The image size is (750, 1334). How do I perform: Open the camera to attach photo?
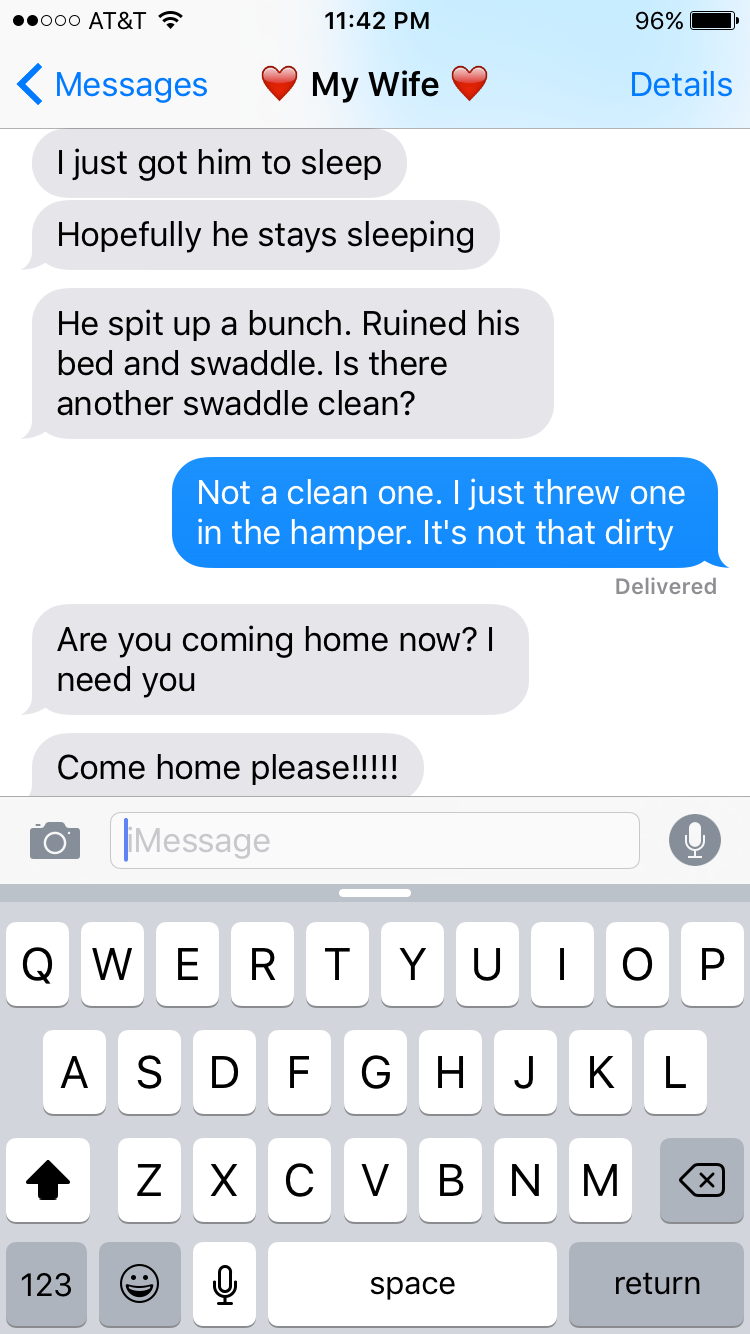(x=54, y=841)
